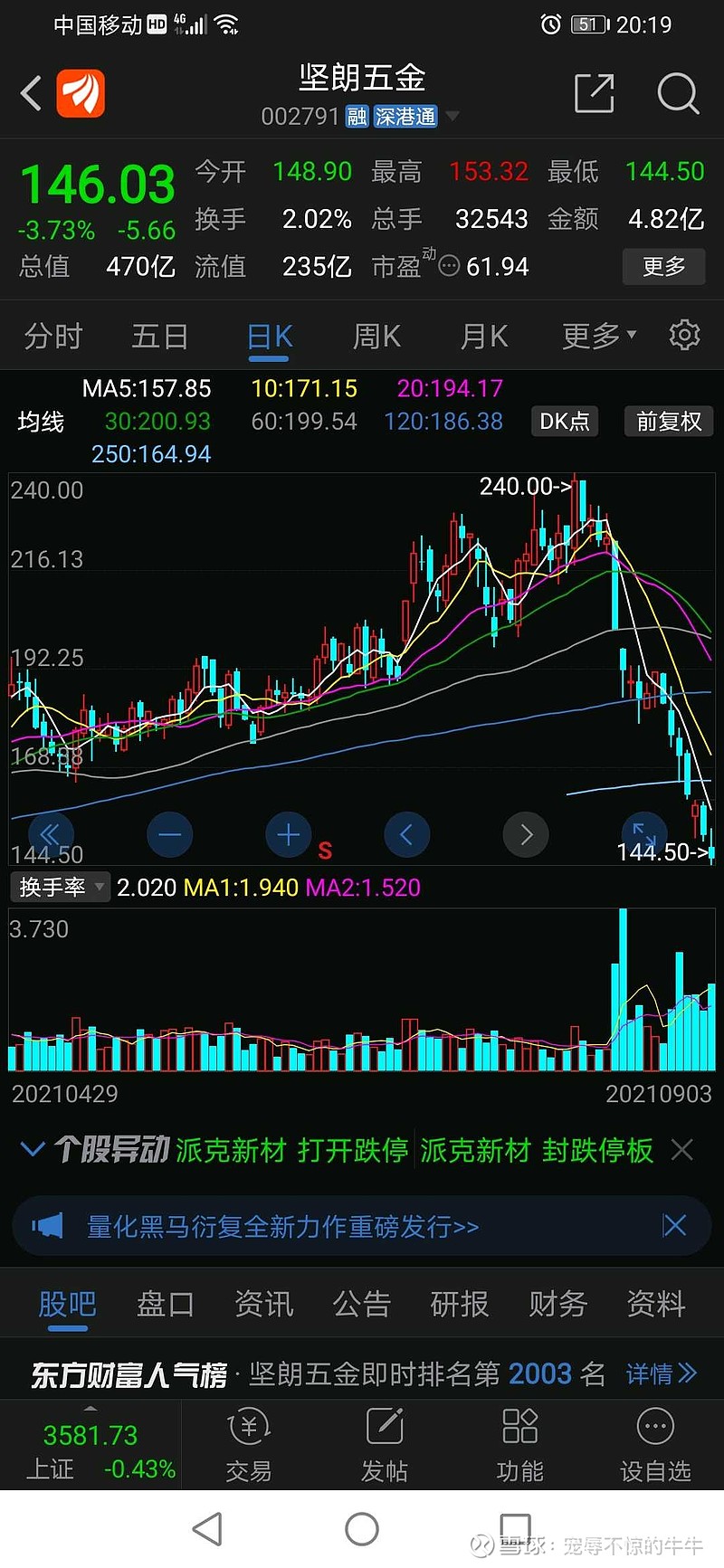Open 详情 for 人气榜 ranking
Screen dimensions: 724x1568
[x=661, y=1374]
